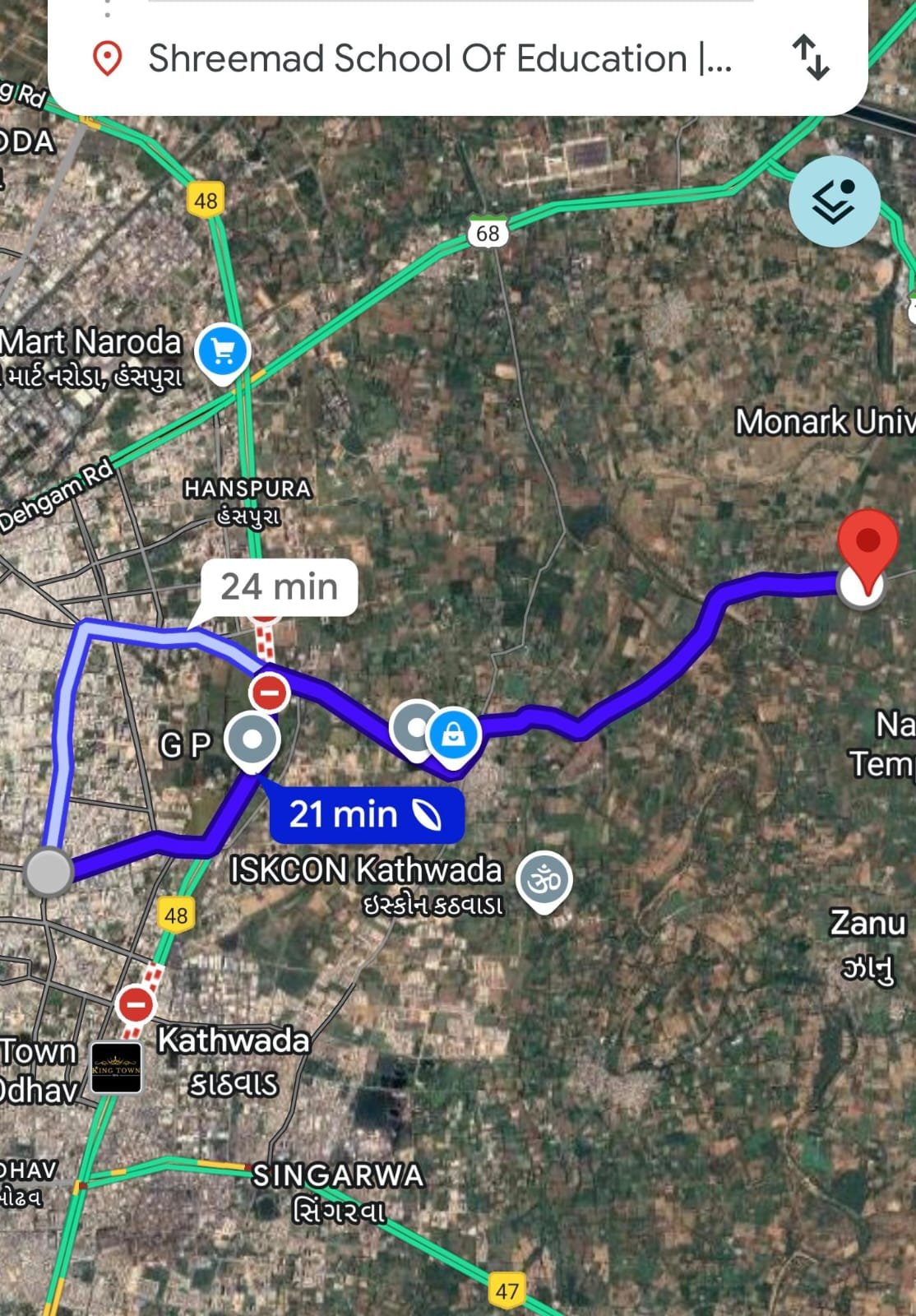Open the King Town Odhav place marker
The image size is (916, 1316).
point(115,1068)
